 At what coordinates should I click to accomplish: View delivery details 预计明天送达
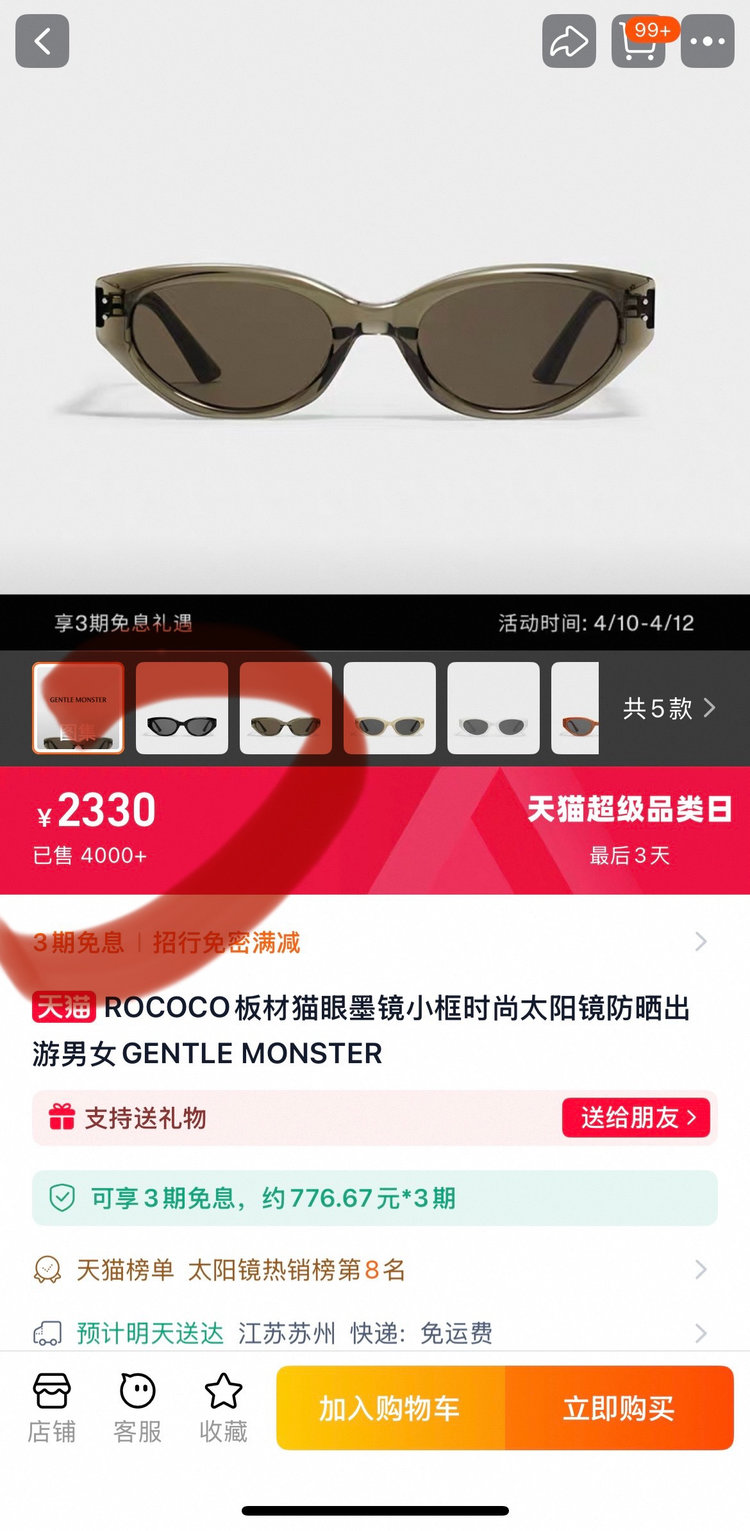click(370, 1333)
